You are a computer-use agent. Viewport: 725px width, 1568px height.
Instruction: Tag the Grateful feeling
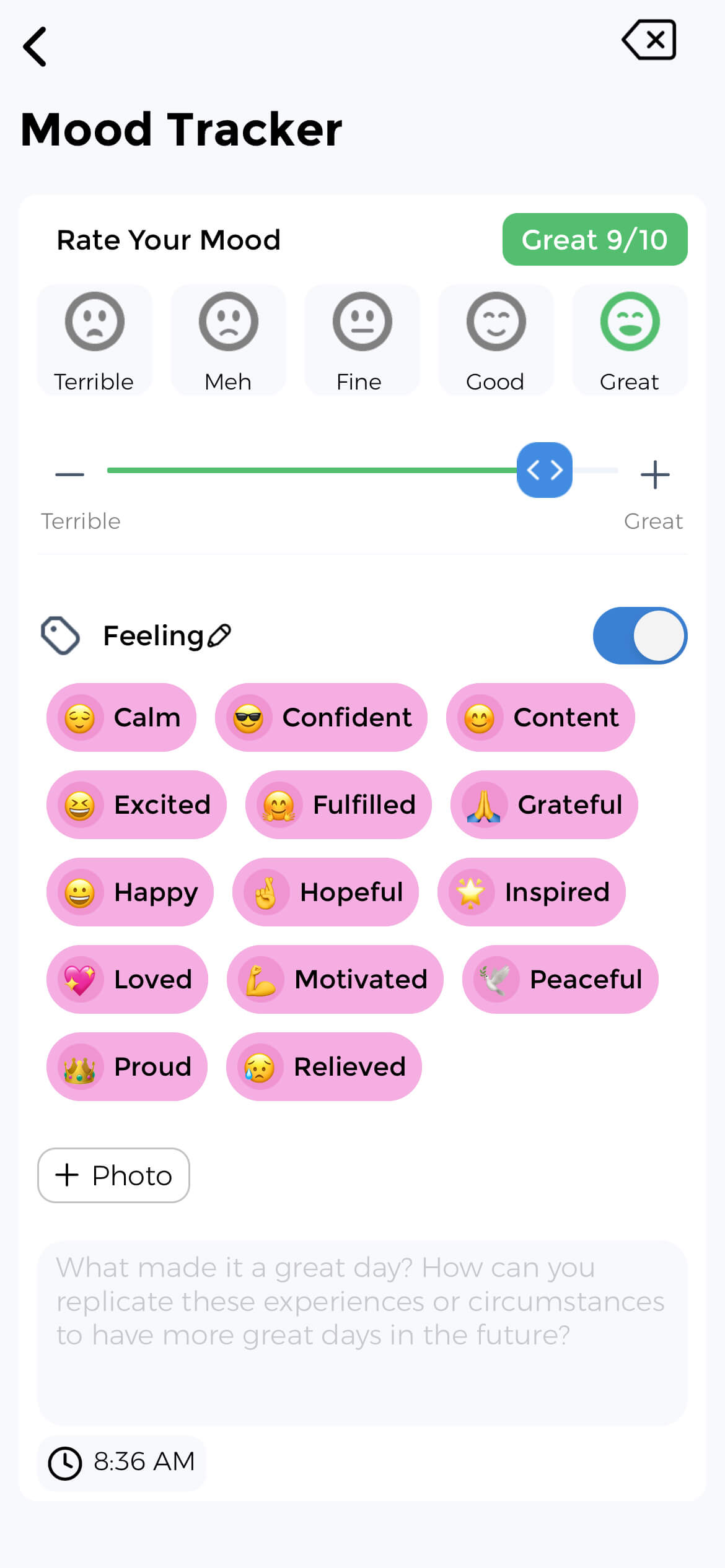tap(543, 804)
